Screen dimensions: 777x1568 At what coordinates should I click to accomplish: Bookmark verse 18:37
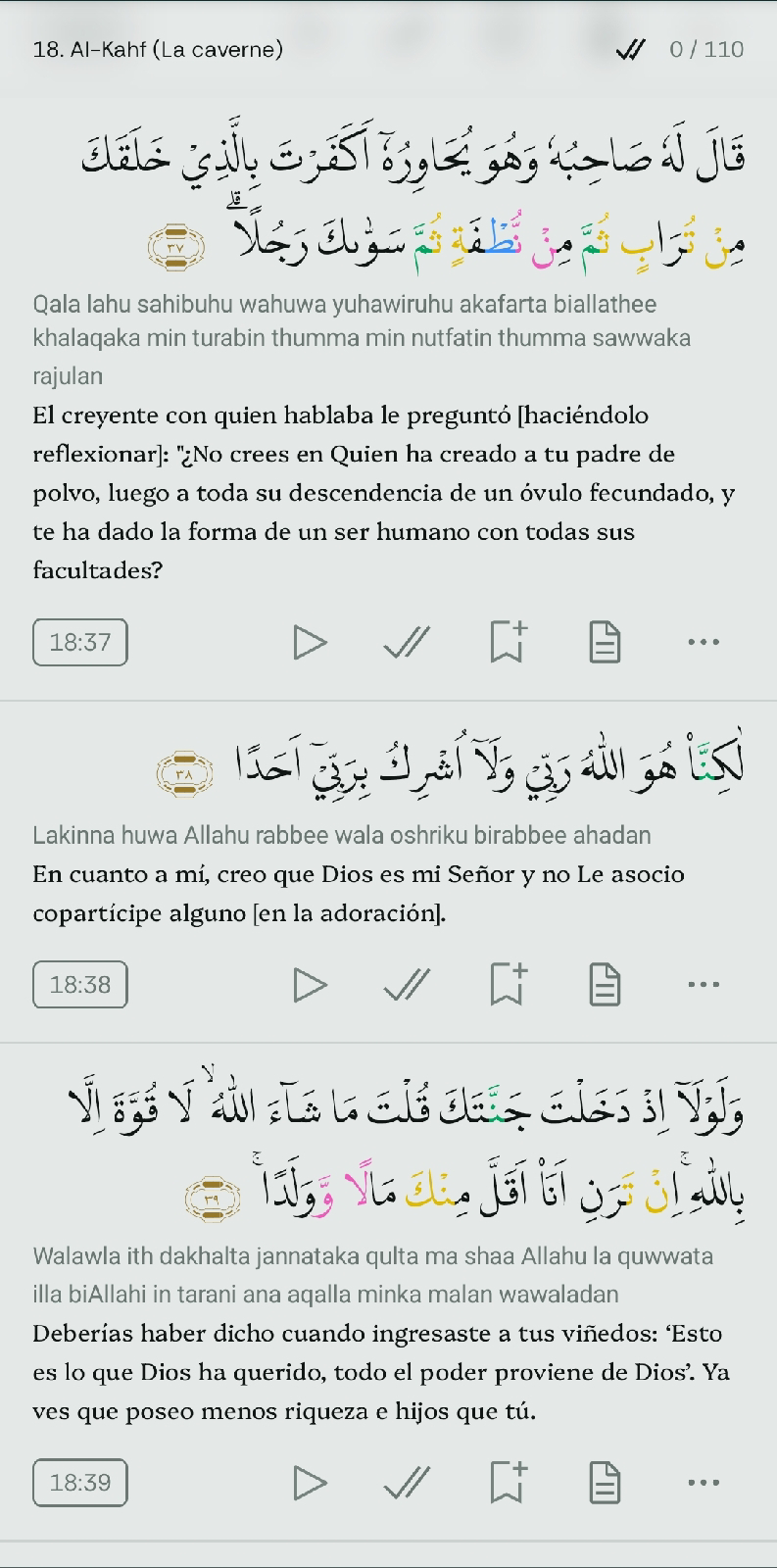pyautogui.click(x=507, y=643)
